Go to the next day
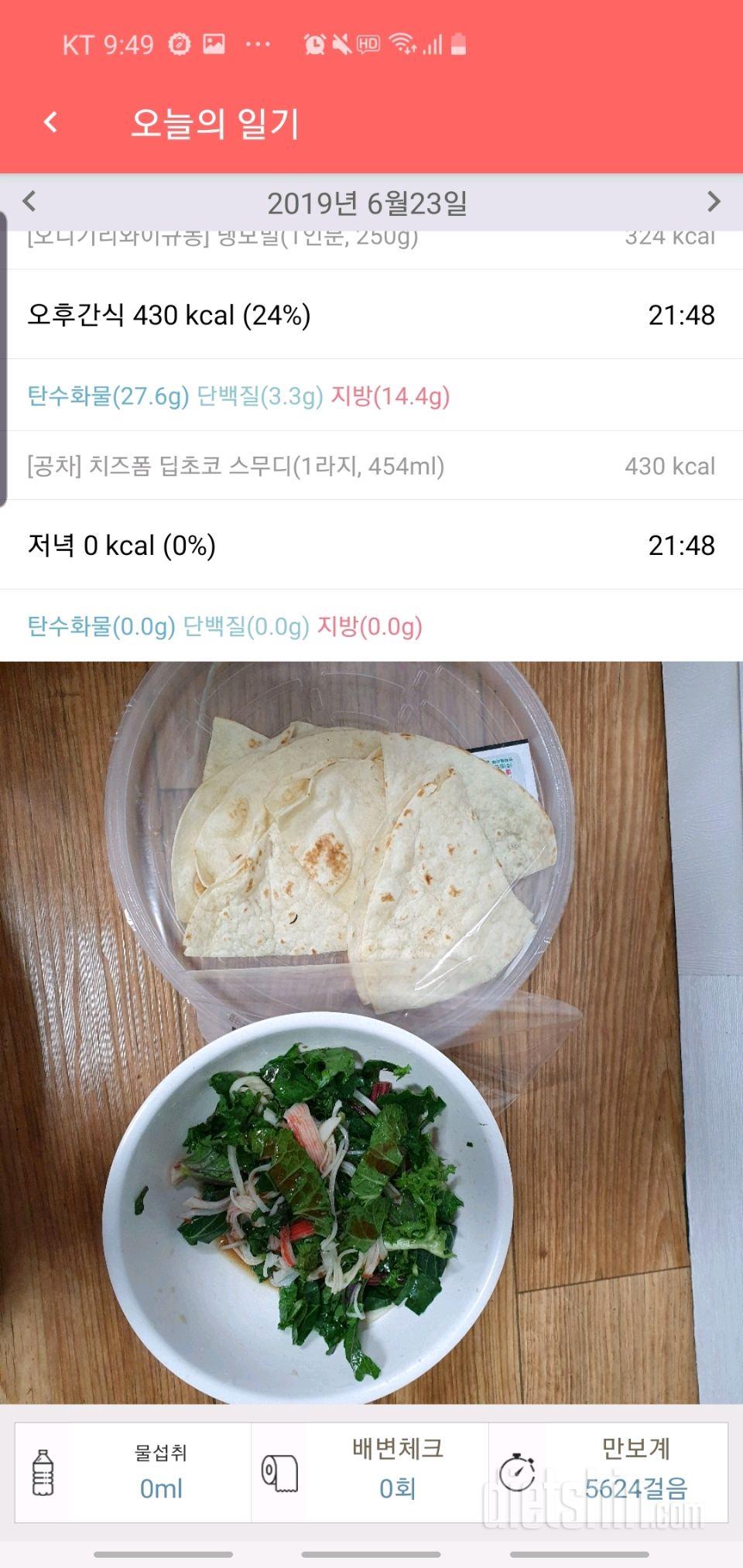The width and height of the screenshot is (743, 1568). 713,202
